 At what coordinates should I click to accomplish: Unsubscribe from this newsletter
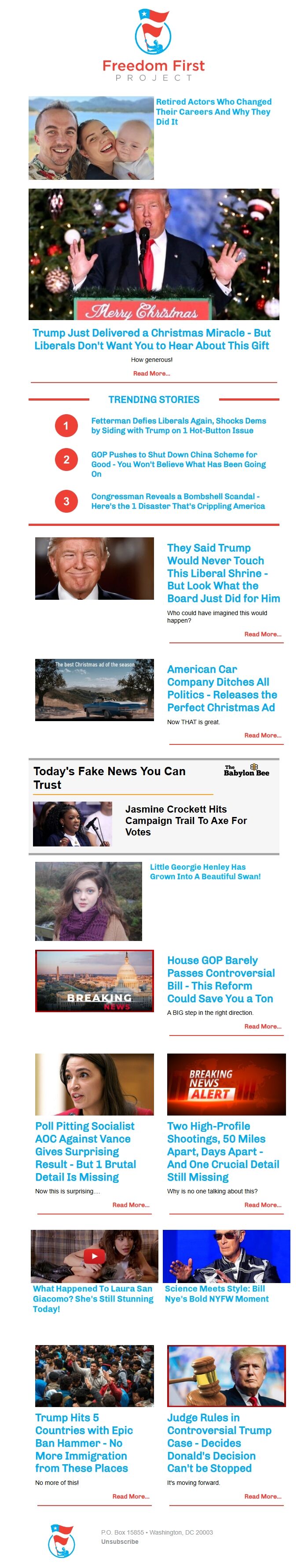(119, 1542)
